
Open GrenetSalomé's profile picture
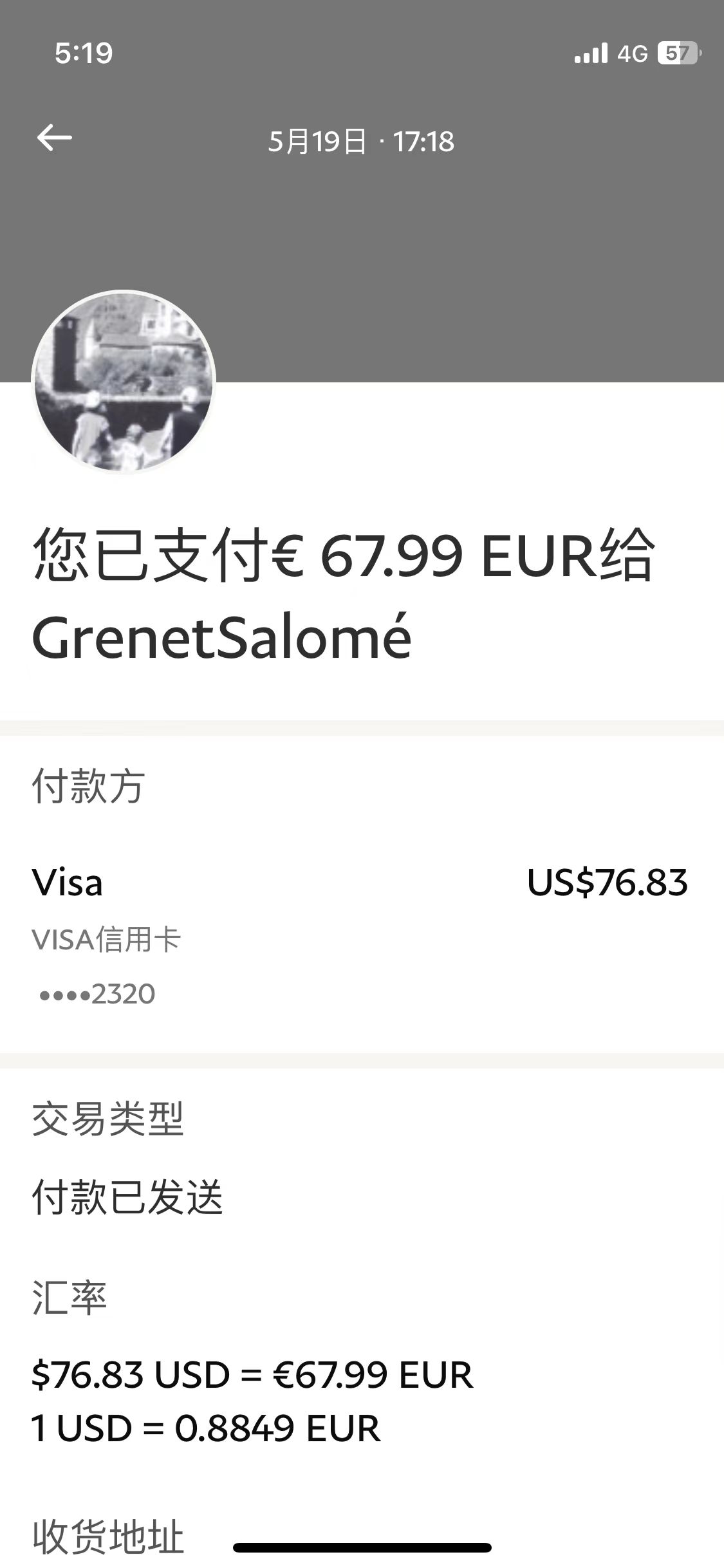pos(124,382)
